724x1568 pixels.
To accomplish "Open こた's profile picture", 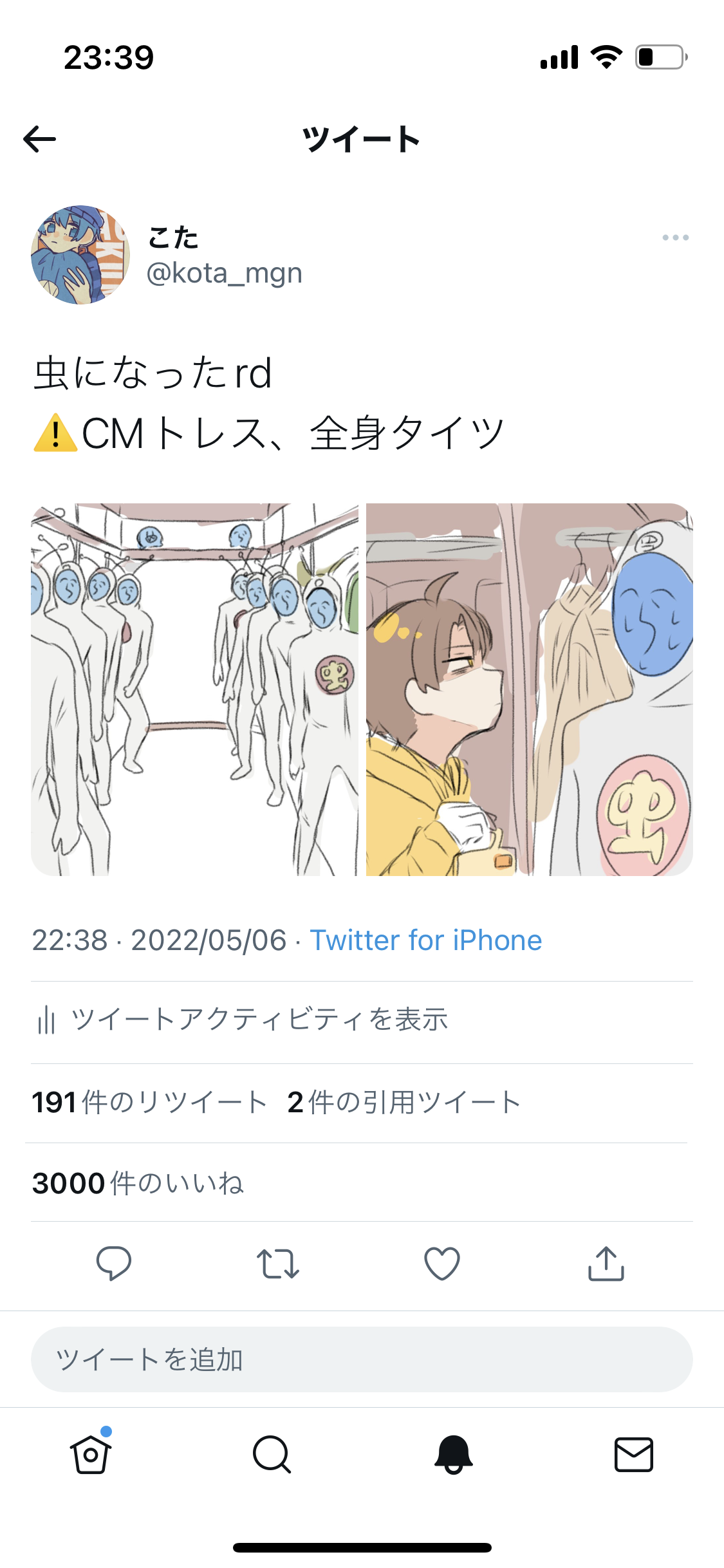I will point(80,255).
